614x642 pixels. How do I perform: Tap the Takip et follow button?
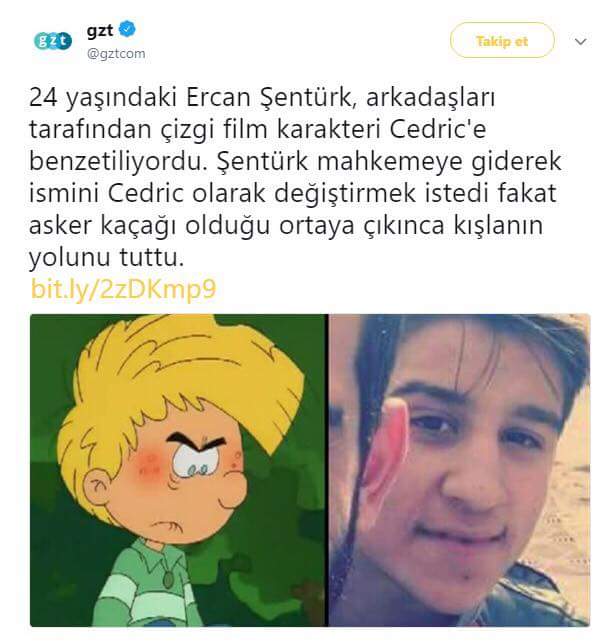pos(501,41)
